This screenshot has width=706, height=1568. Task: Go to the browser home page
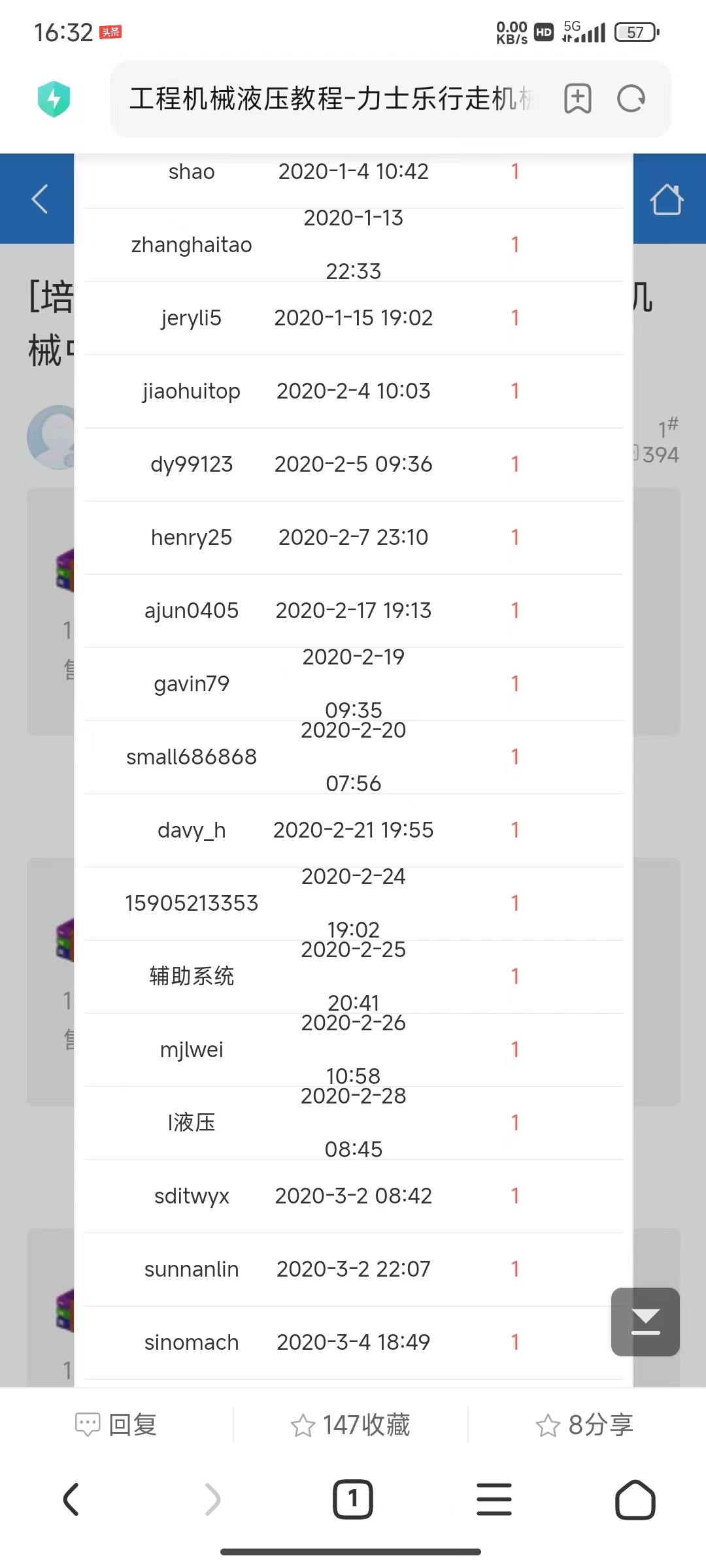(635, 1499)
